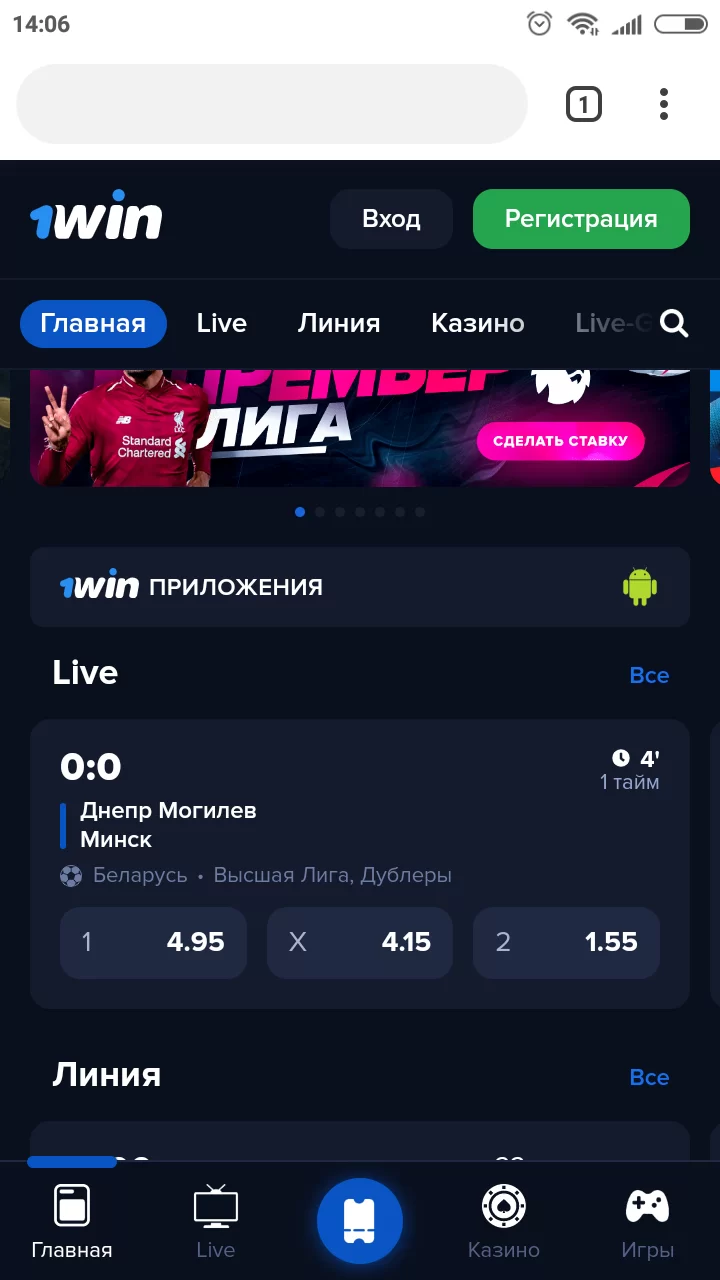Tap the browser address bar
Screen dimensions: 720x1280
pyautogui.click(x=271, y=104)
